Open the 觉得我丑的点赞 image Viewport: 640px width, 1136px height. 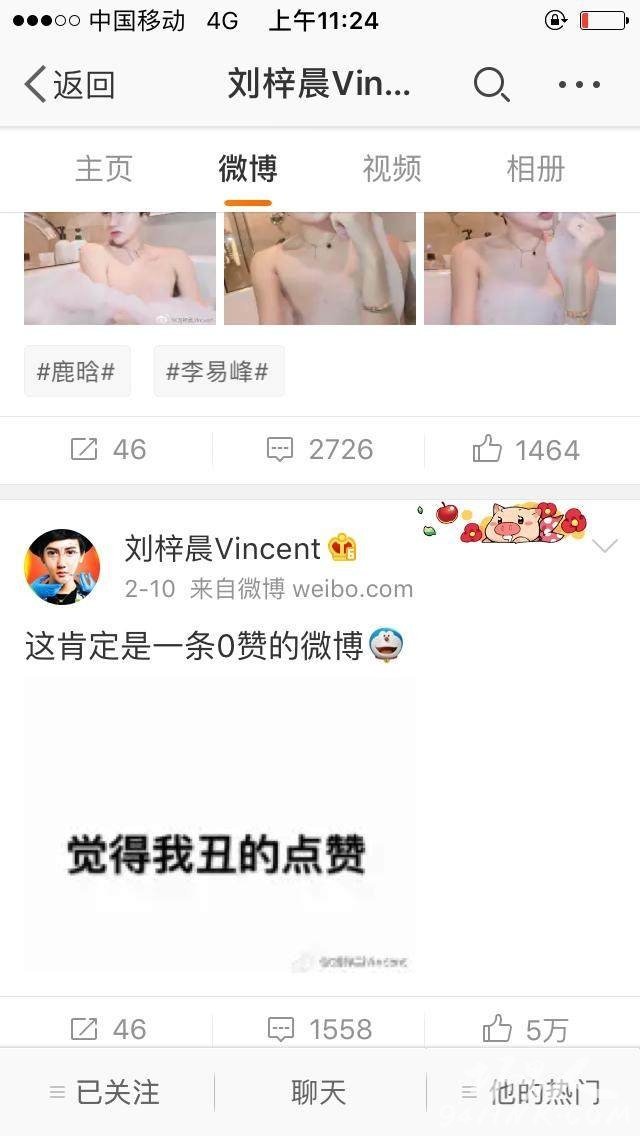220,824
